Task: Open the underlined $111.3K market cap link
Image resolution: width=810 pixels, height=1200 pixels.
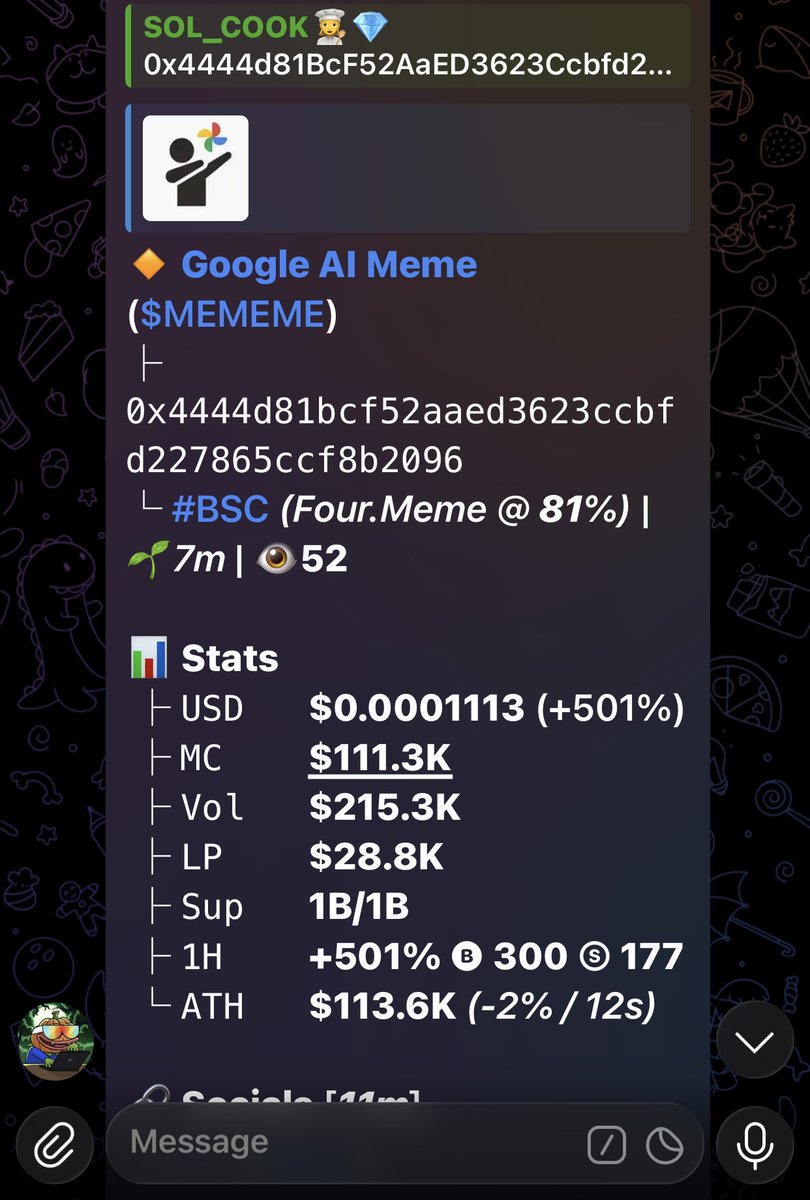Action: (x=380, y=758)
